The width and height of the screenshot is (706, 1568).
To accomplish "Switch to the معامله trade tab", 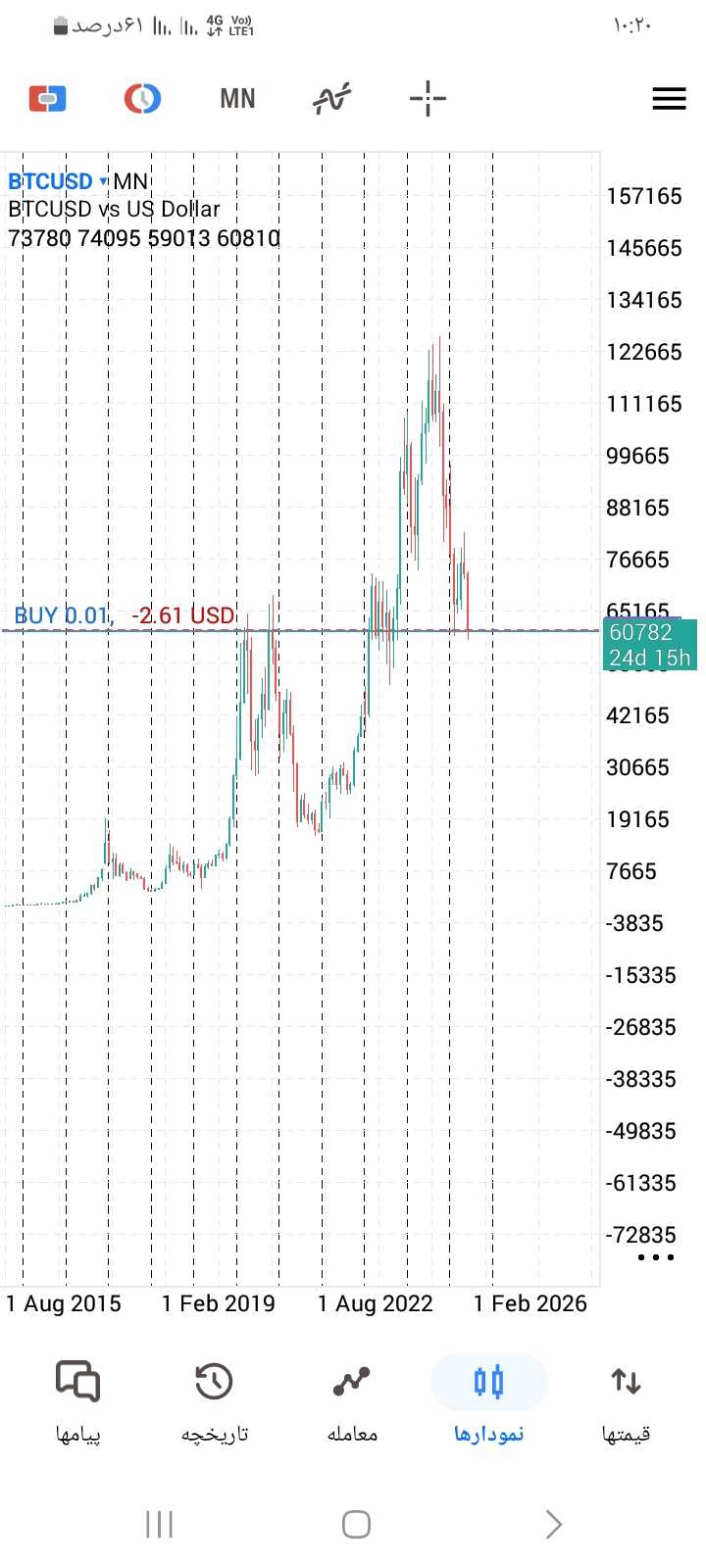I will point(352,1402).
